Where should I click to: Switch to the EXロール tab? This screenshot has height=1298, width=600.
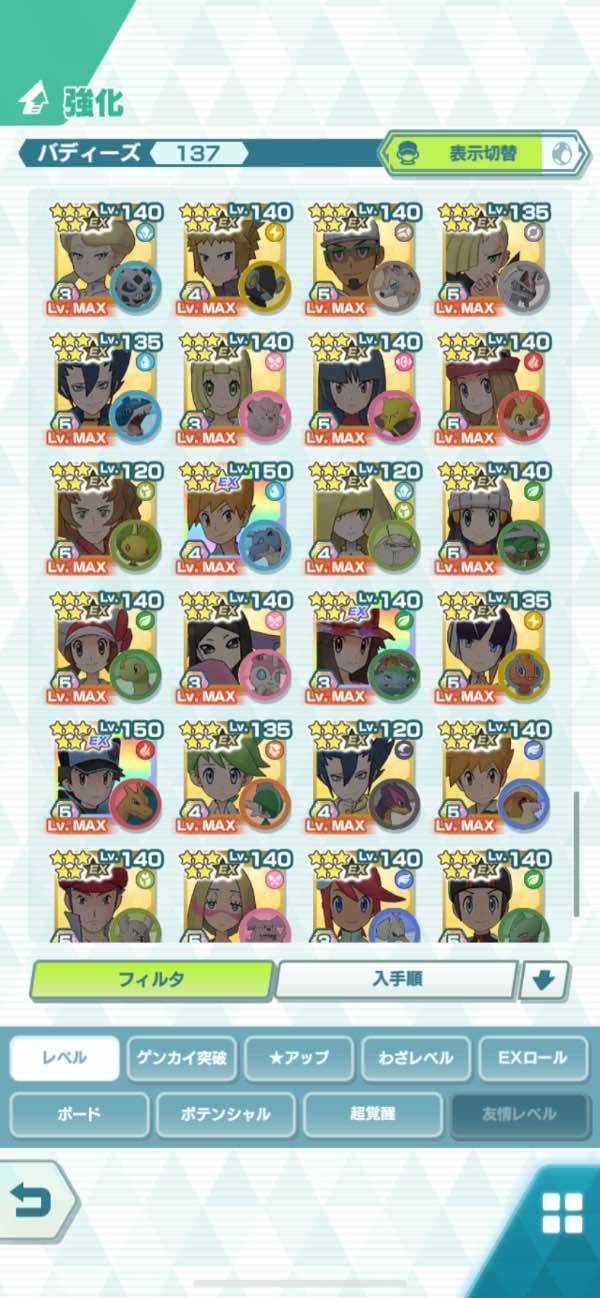531,1058
